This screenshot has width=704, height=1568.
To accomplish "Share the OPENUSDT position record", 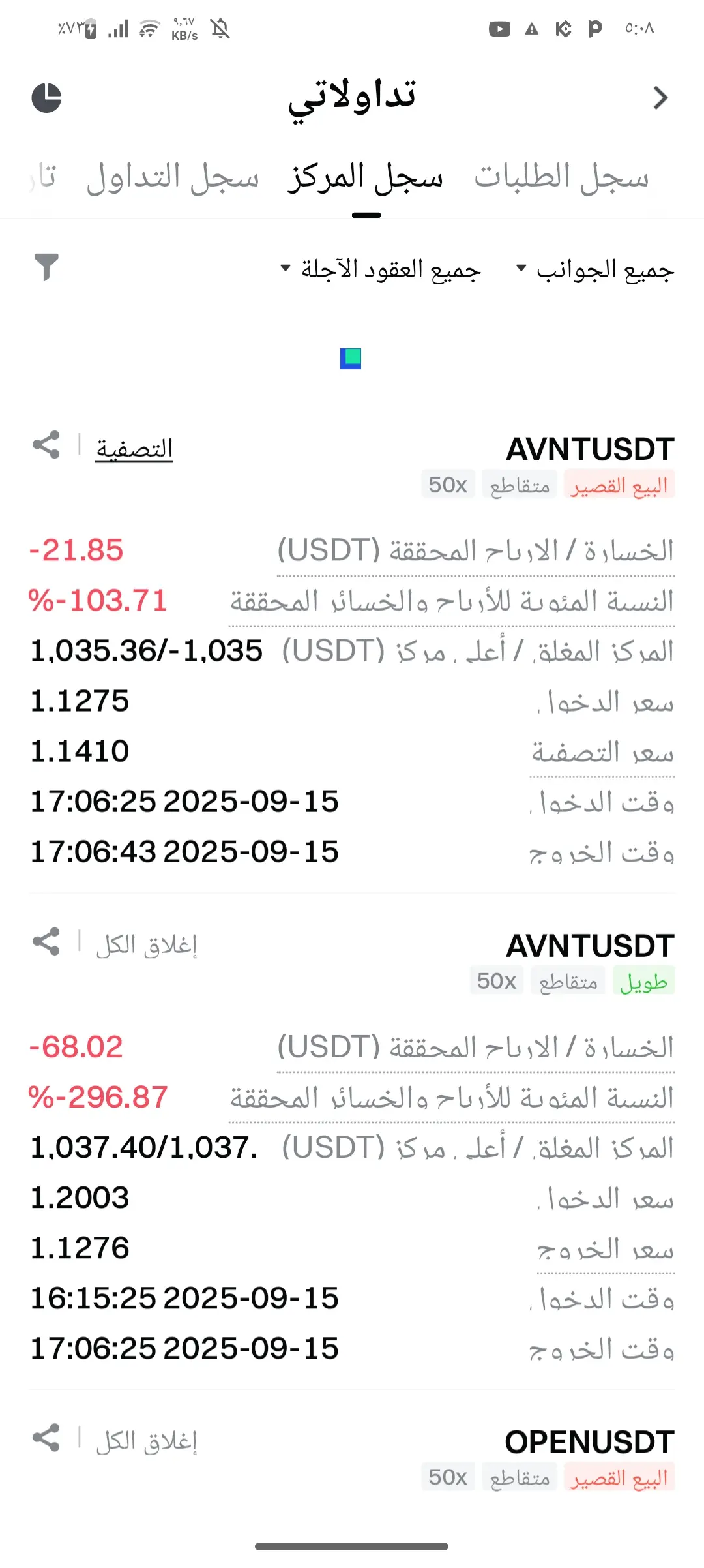I will click(46, 1438).
